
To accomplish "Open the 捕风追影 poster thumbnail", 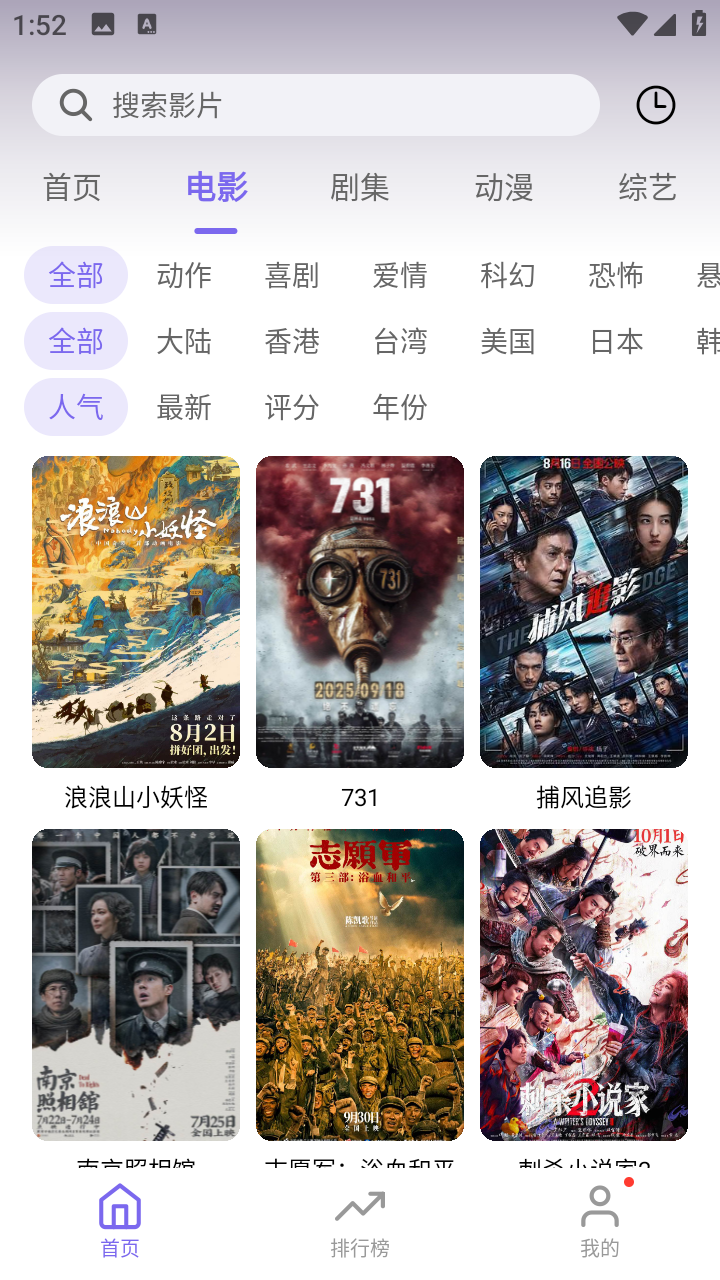I will 583,611.
